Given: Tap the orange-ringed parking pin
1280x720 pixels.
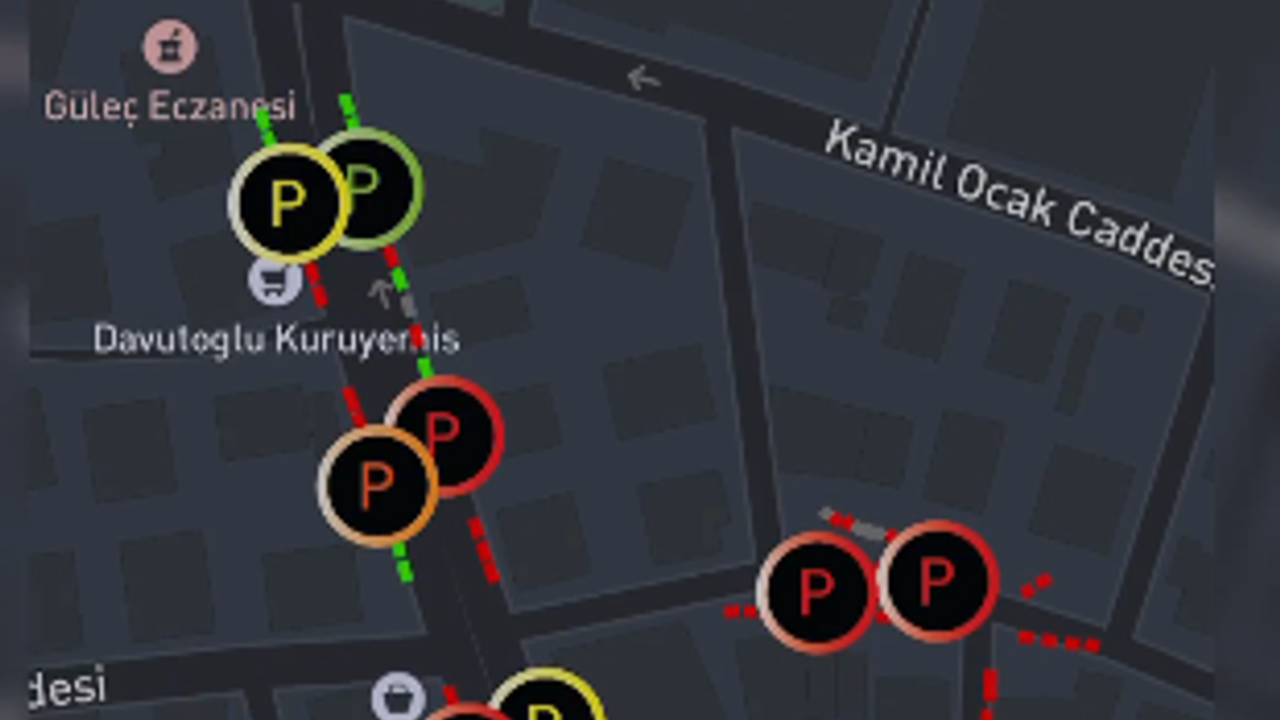Looking at the screenshot, I should click(x=377, y=487).
